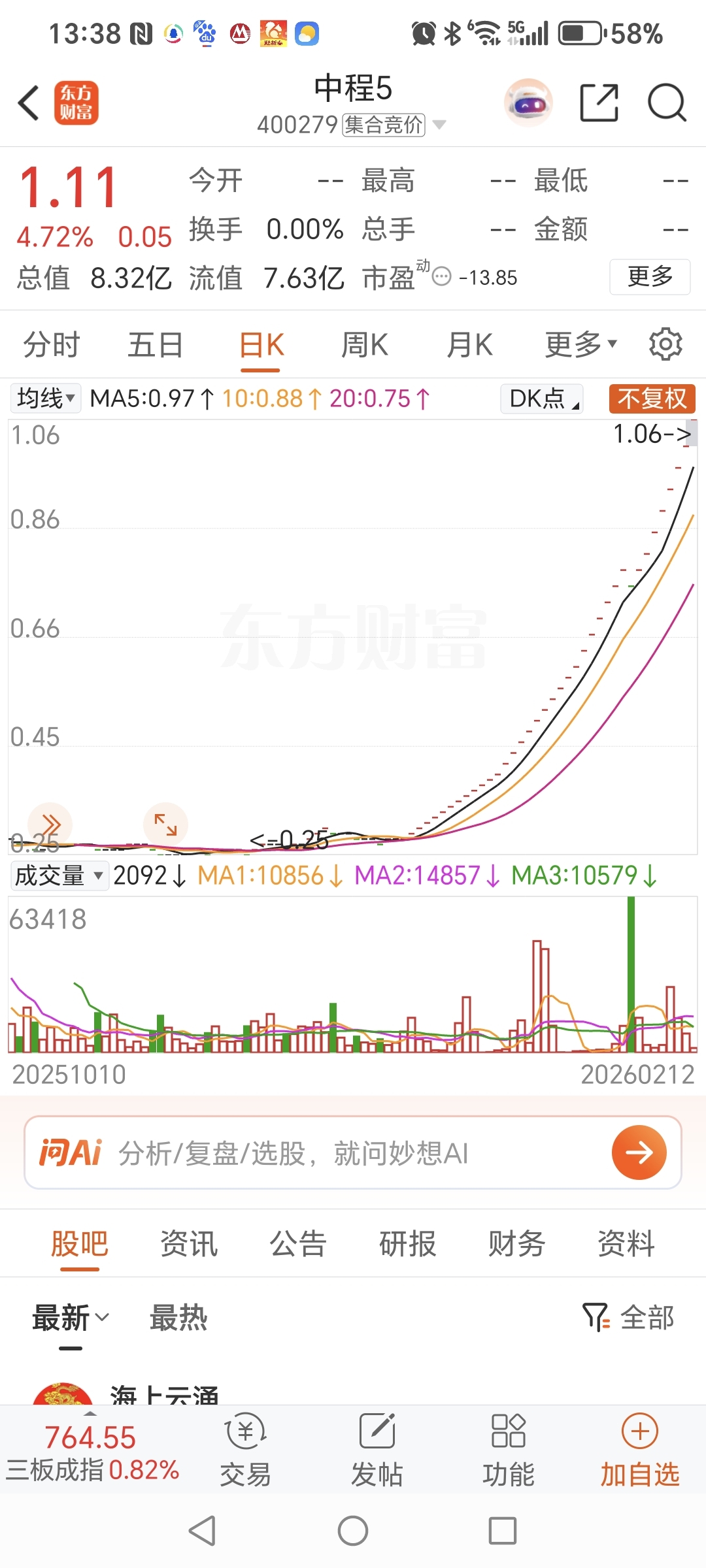Viewport: 706px width, 1568px height.
Task: Open the 财务 tab
Action: coord(516,1243)
